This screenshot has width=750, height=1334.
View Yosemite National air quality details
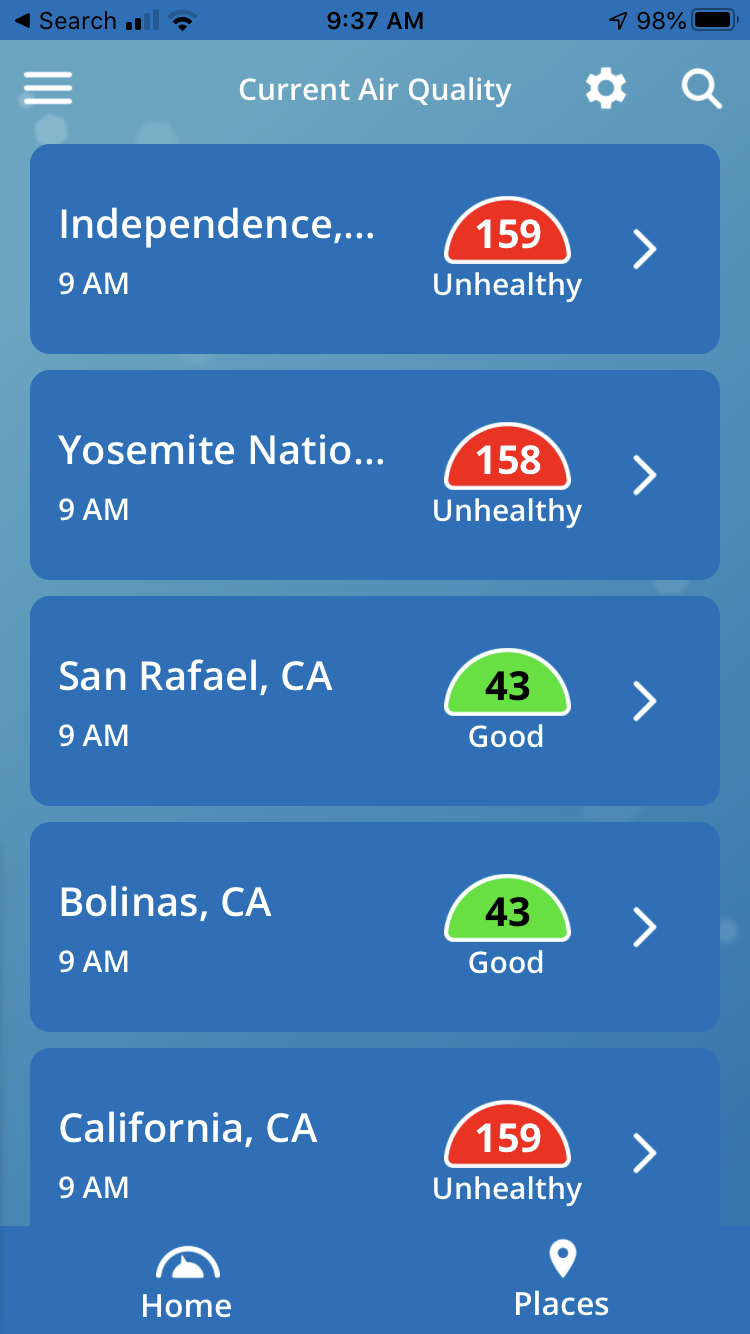(x=375, y=475)
